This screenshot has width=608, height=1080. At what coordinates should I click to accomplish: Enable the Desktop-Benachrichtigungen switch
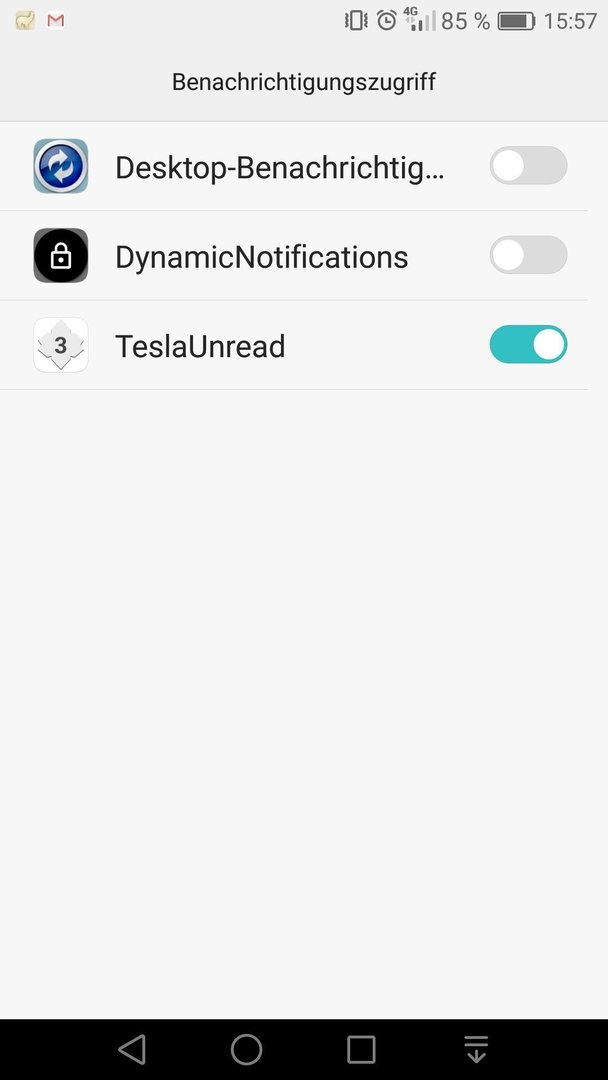pos(528,166)
